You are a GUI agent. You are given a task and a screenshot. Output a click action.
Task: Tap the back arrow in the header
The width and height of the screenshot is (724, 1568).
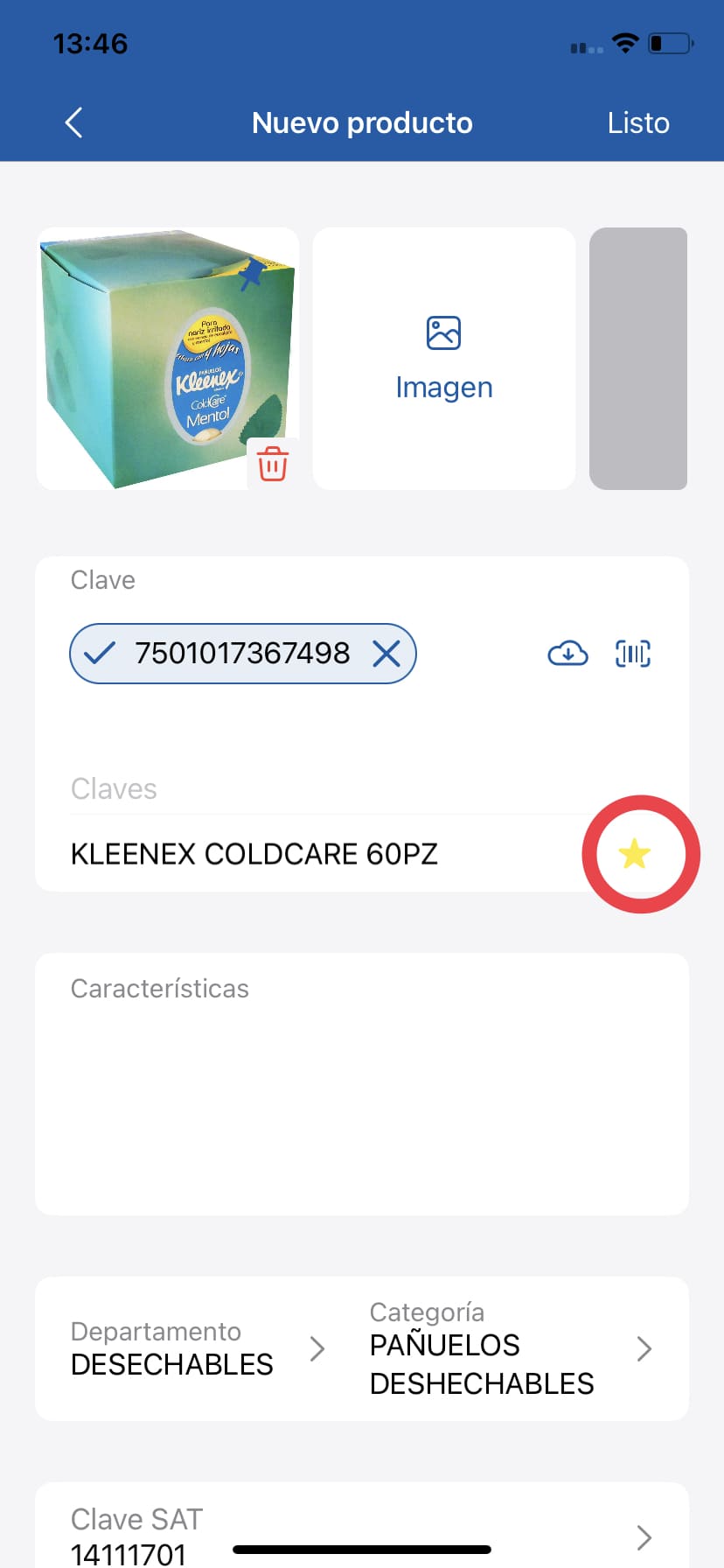click(x=73, y=122)
